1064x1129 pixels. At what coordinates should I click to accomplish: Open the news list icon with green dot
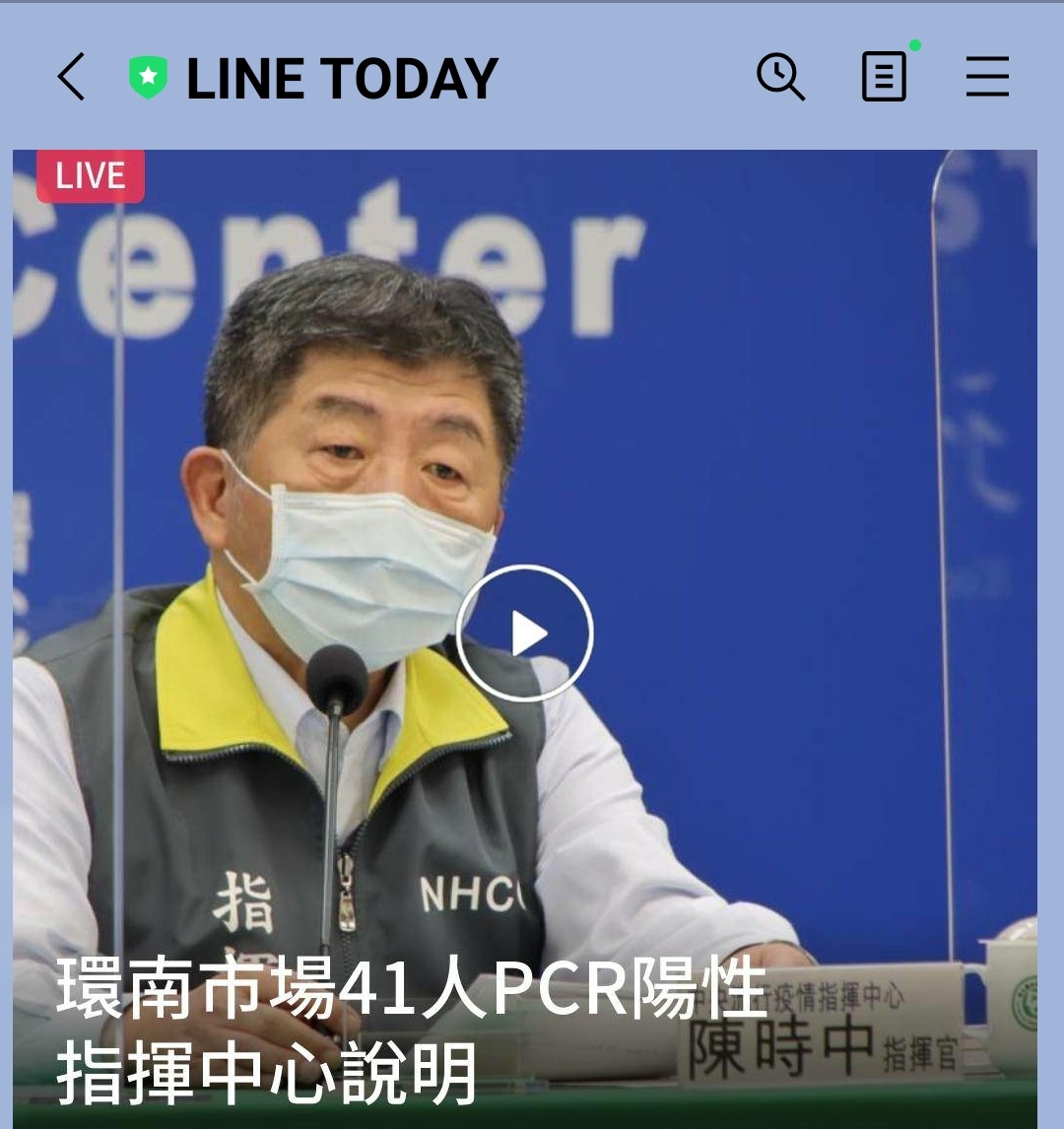(x=884, y=77)
